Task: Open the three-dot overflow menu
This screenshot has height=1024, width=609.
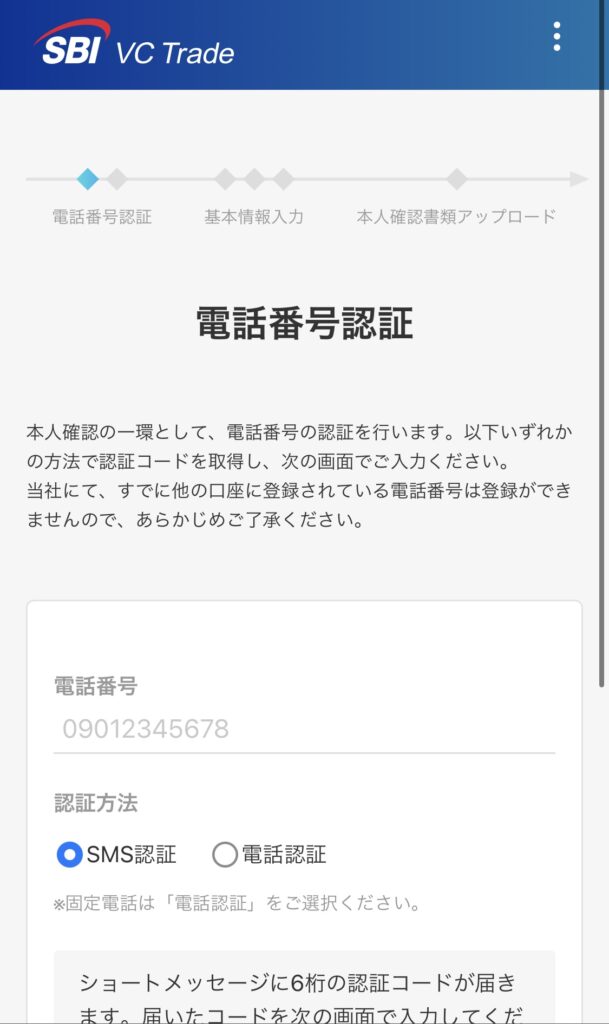Action: click(x=557, y=37)
